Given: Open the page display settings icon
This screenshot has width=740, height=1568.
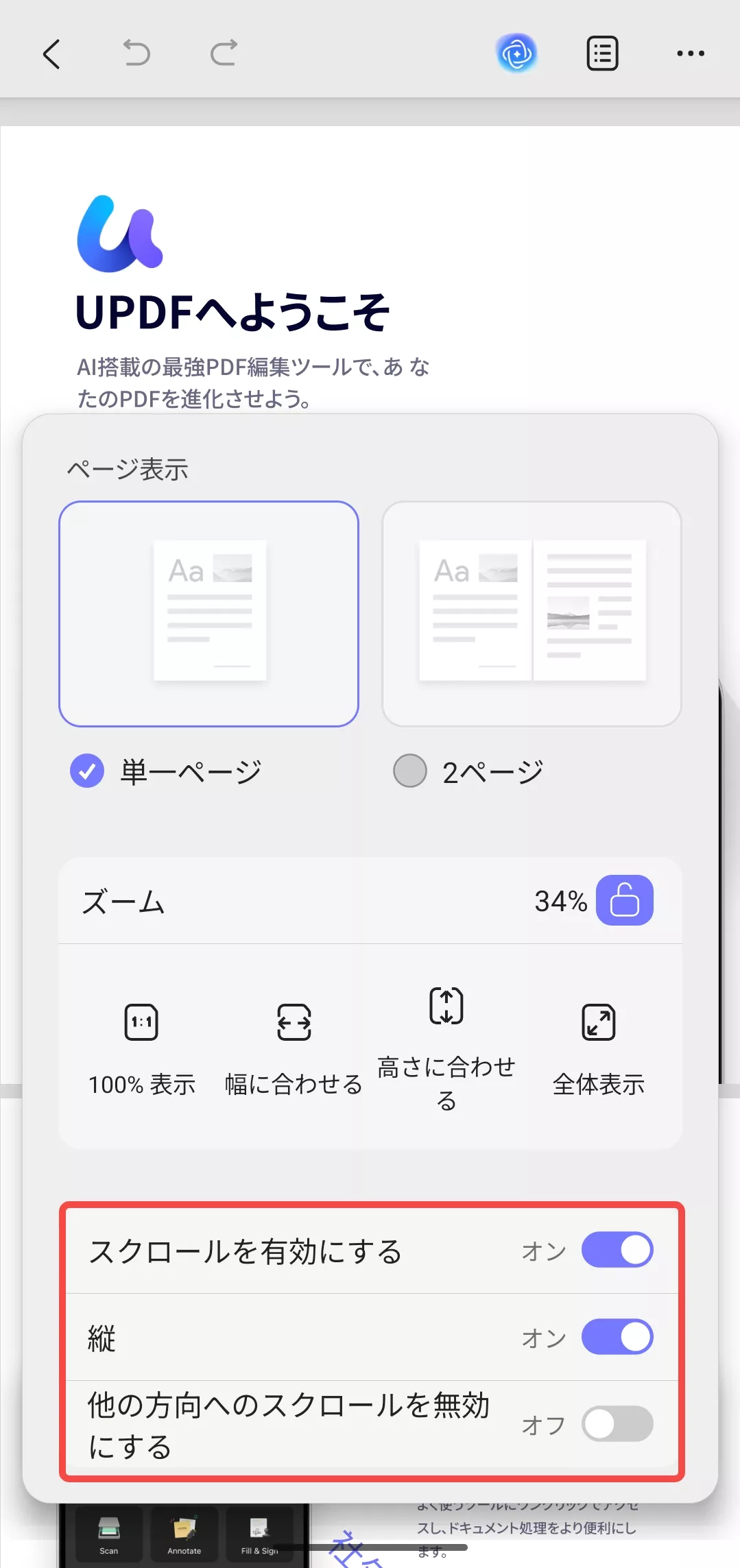Looking at the screenshot, I should pyautogui.click(x=603, y=53).
